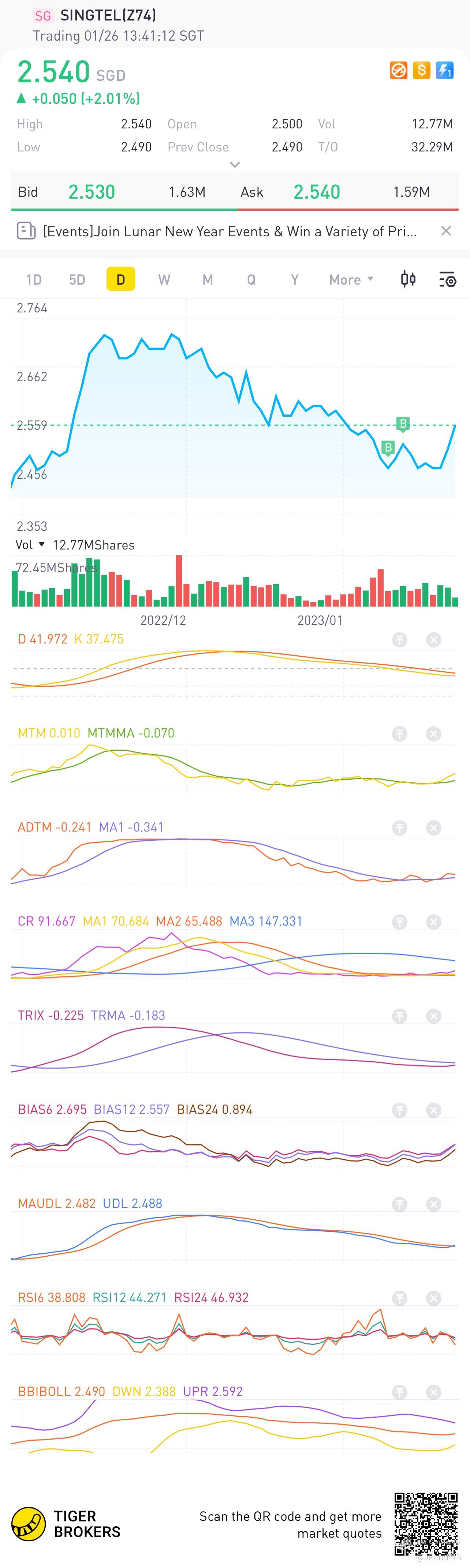This screenshot has height=1568, width=470.
Task: Open the Lunar New Year Events announcement
Action: [x=229, y=231]
